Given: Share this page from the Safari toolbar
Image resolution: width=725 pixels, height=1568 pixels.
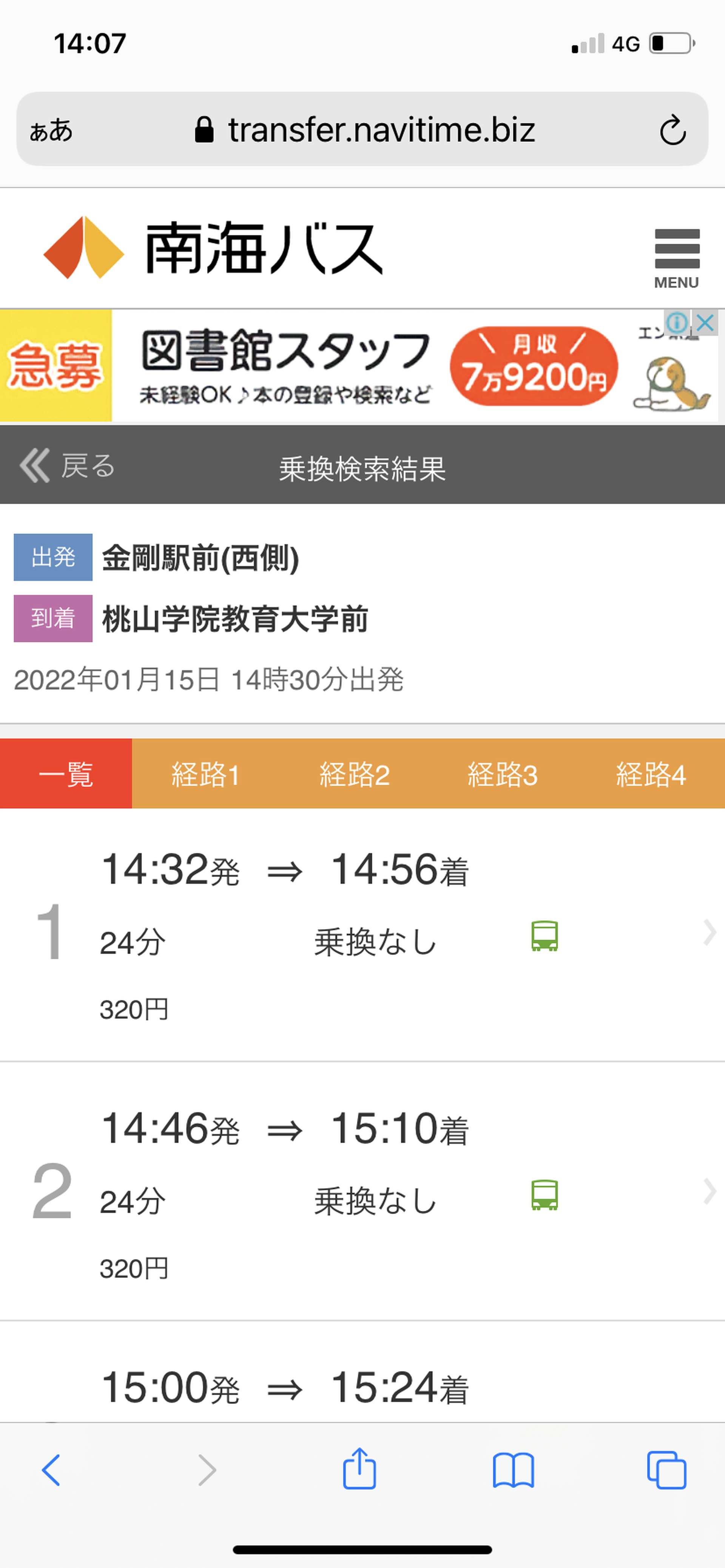Looking at the screenshot, I should click(359, 1468).
